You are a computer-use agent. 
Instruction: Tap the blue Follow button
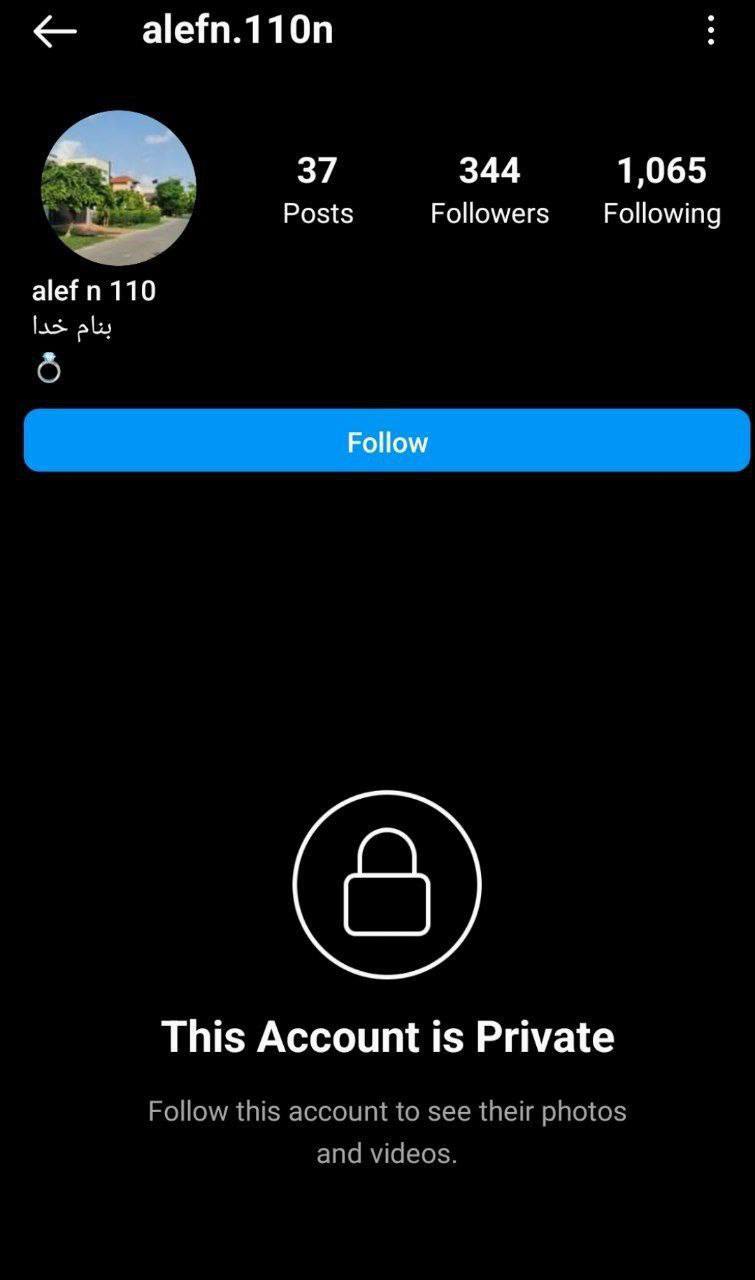click(387, 440)
